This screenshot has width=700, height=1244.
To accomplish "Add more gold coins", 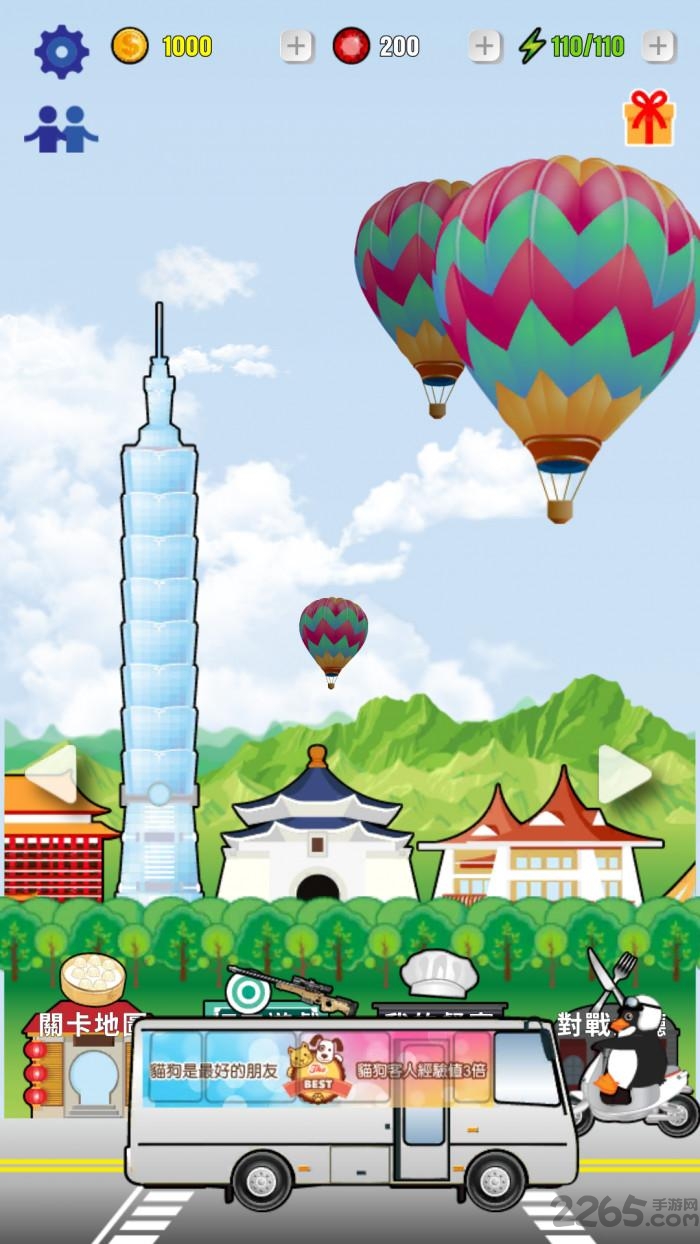I will (x=296, y=46).
